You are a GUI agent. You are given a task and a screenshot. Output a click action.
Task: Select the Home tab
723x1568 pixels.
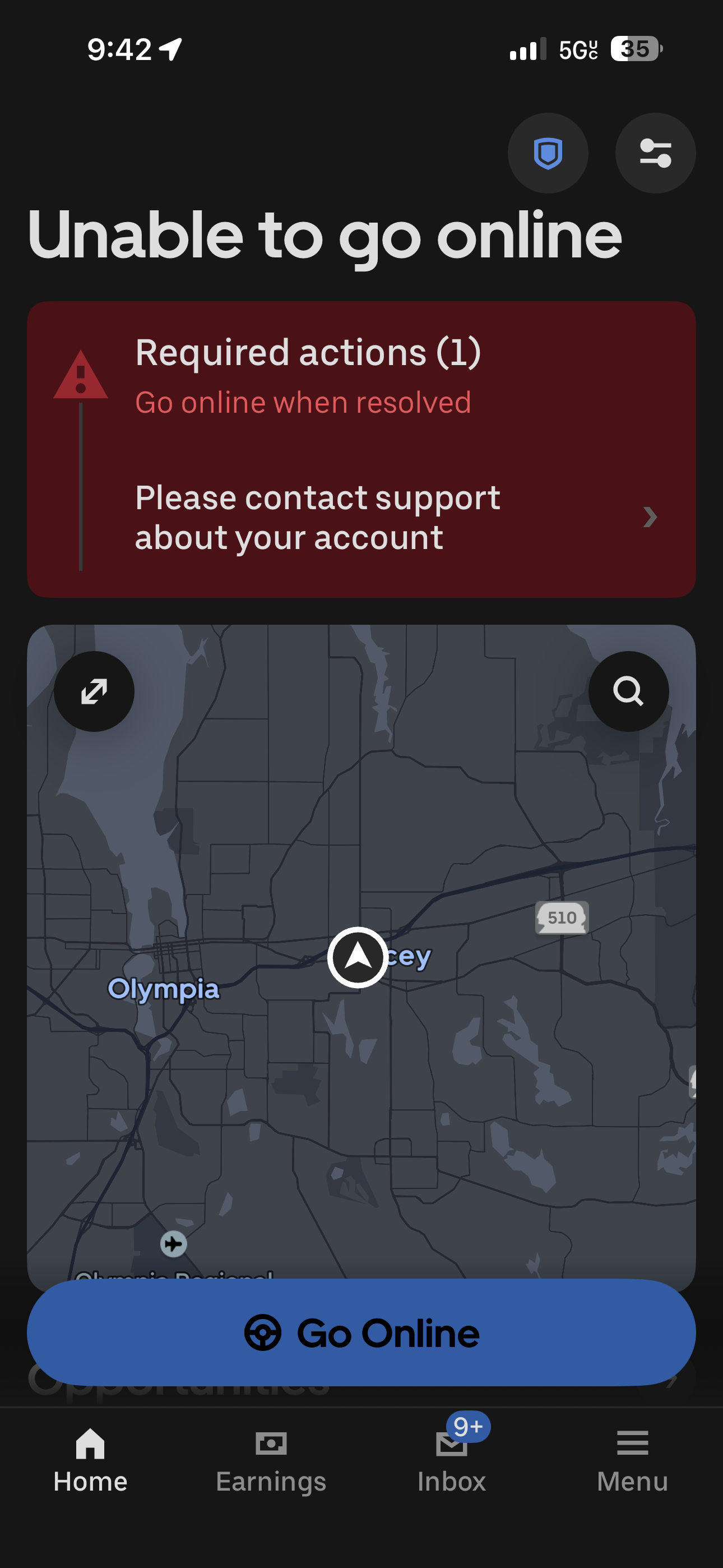(90, 1461)
